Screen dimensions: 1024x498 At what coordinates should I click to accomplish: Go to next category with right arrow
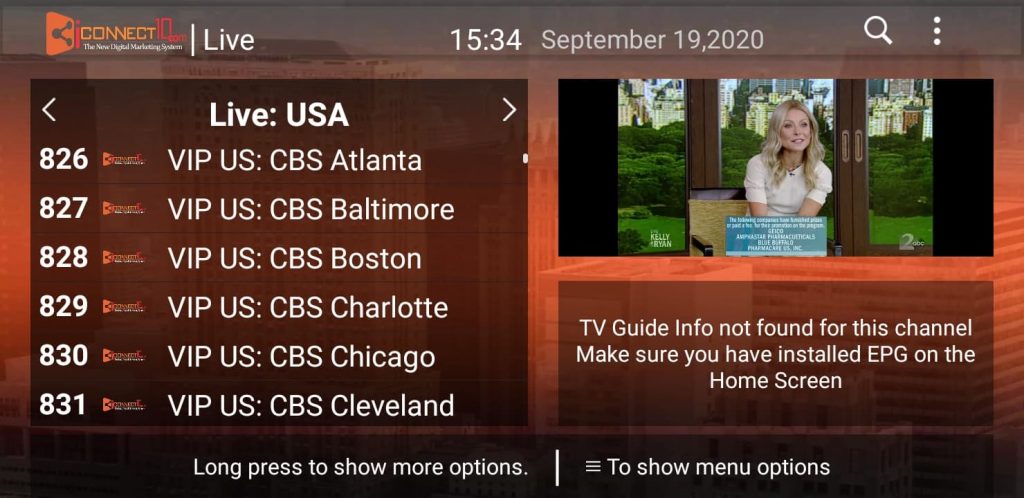(x=509, y=110)
